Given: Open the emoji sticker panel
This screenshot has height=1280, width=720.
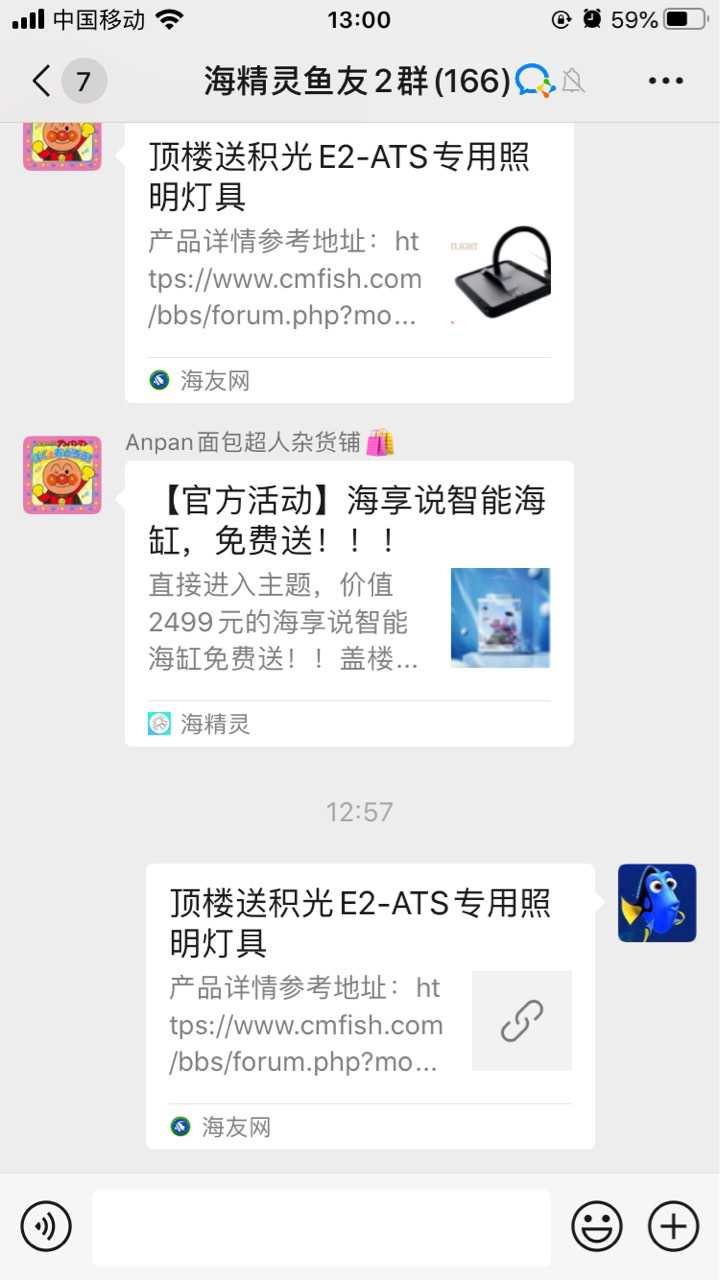Looking at the screenshot, I should pyautogui.click(x=597, y=1226).
